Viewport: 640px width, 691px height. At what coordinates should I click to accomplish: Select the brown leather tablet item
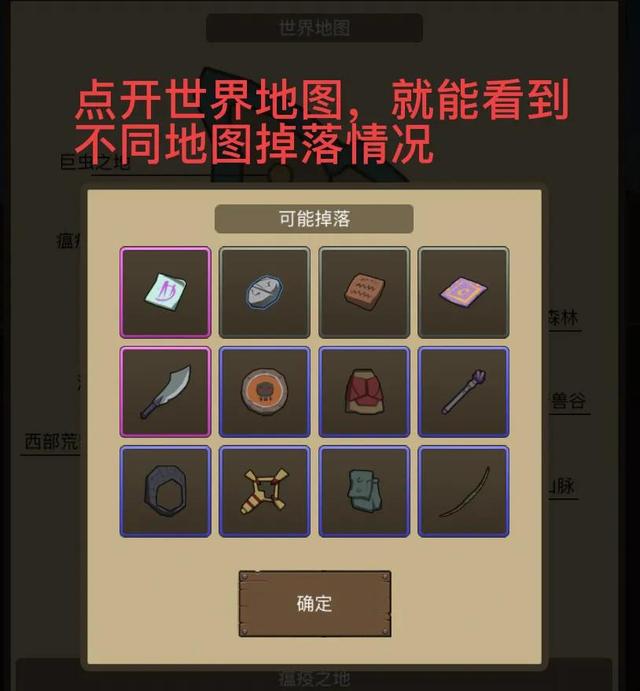tap(364, 292)
